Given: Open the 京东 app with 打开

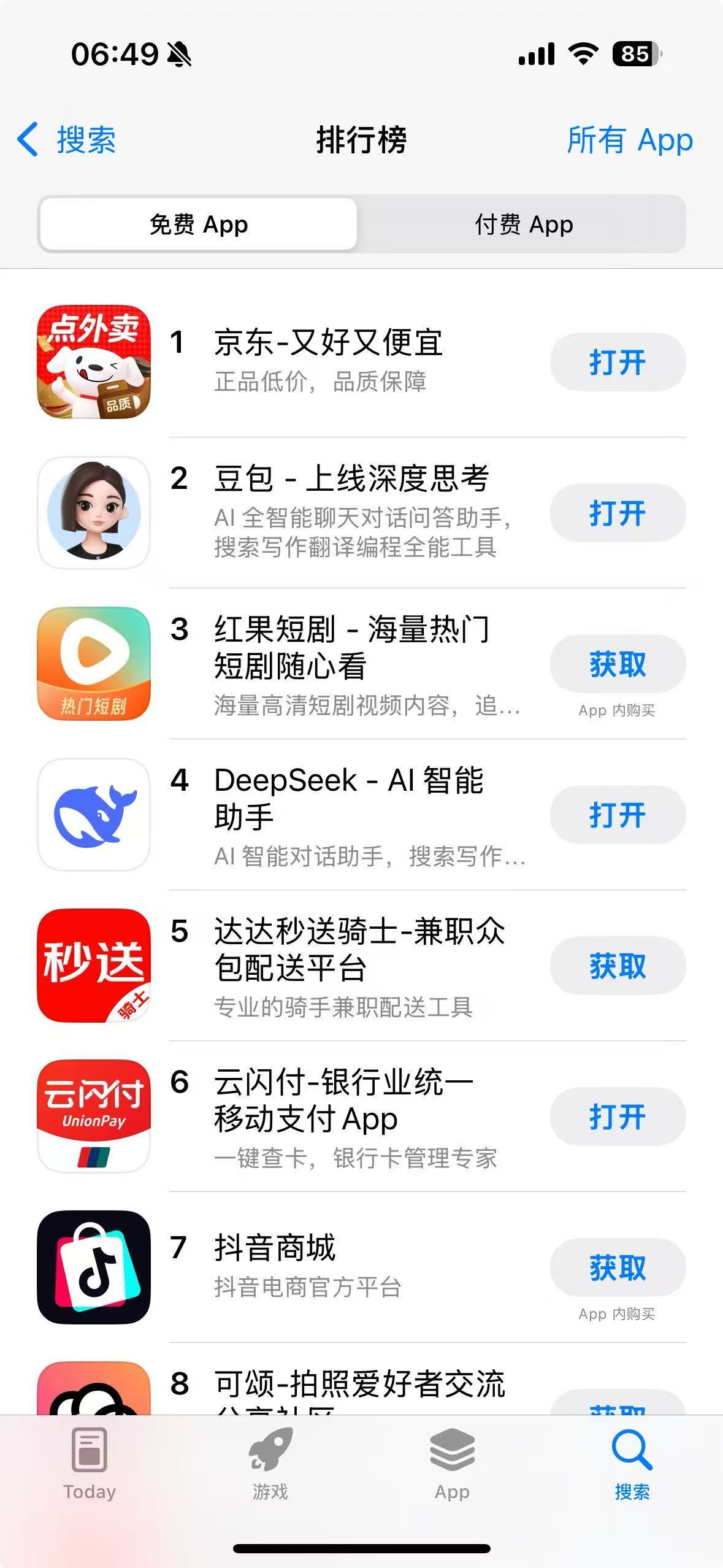Looking at the screenshot, I should (617, 362).
